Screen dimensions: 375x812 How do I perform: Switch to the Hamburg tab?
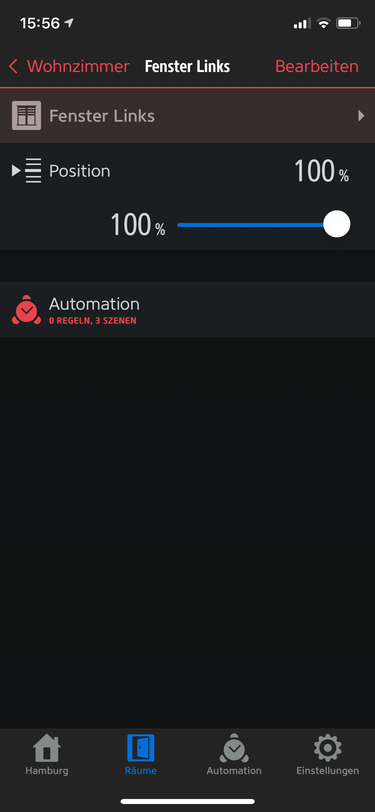pyautogui.click(x=47, y=754)
